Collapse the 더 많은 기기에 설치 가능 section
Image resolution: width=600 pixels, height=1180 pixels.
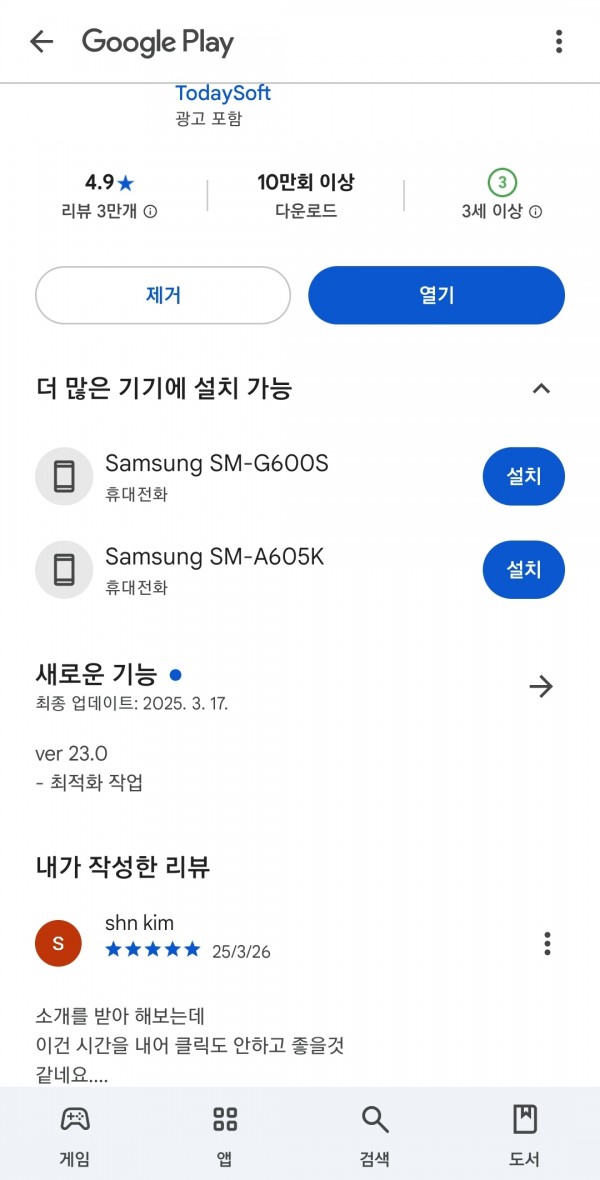pyautogui.click(x=541, y=389)
